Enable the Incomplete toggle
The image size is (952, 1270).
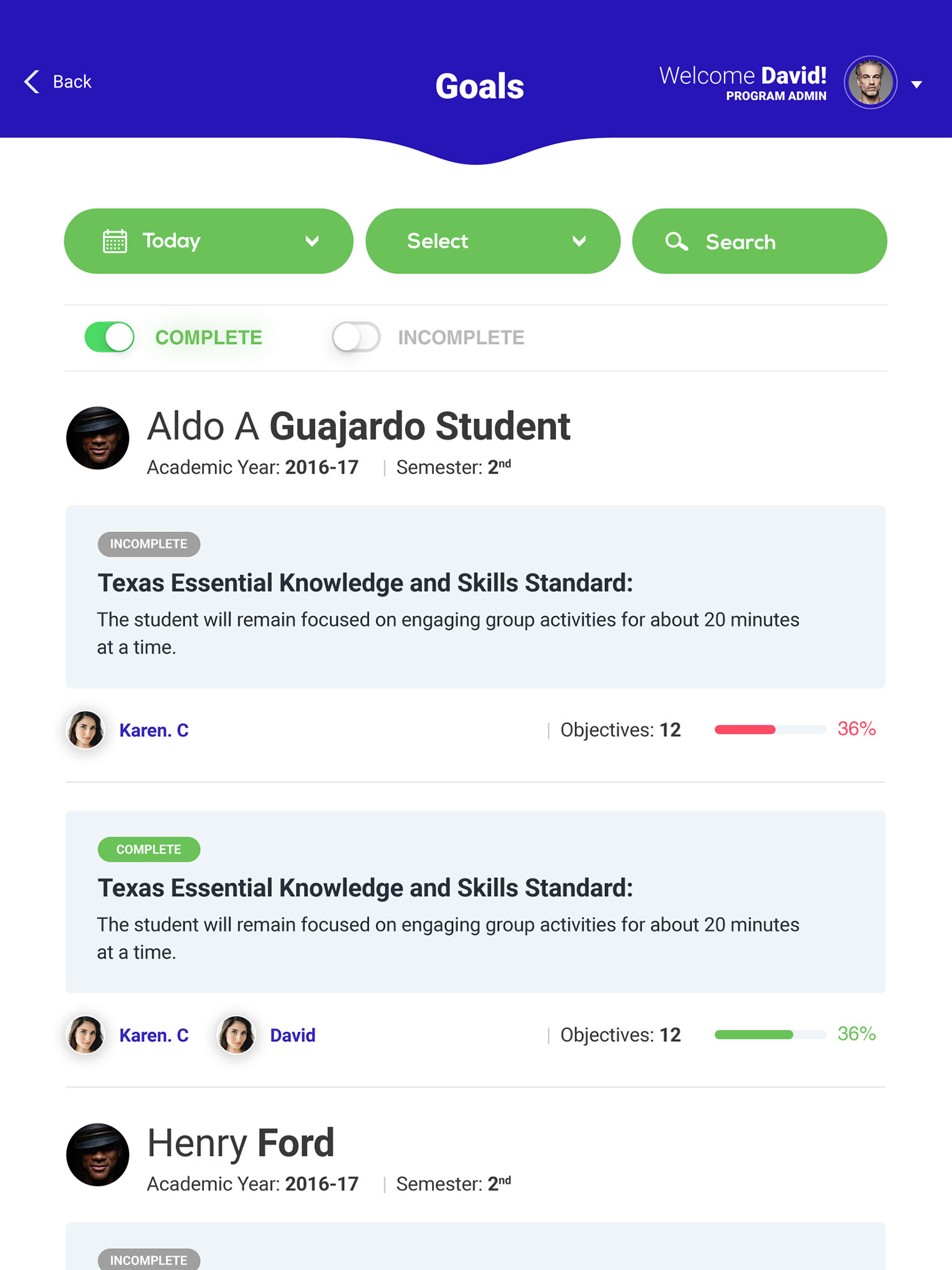356,337
